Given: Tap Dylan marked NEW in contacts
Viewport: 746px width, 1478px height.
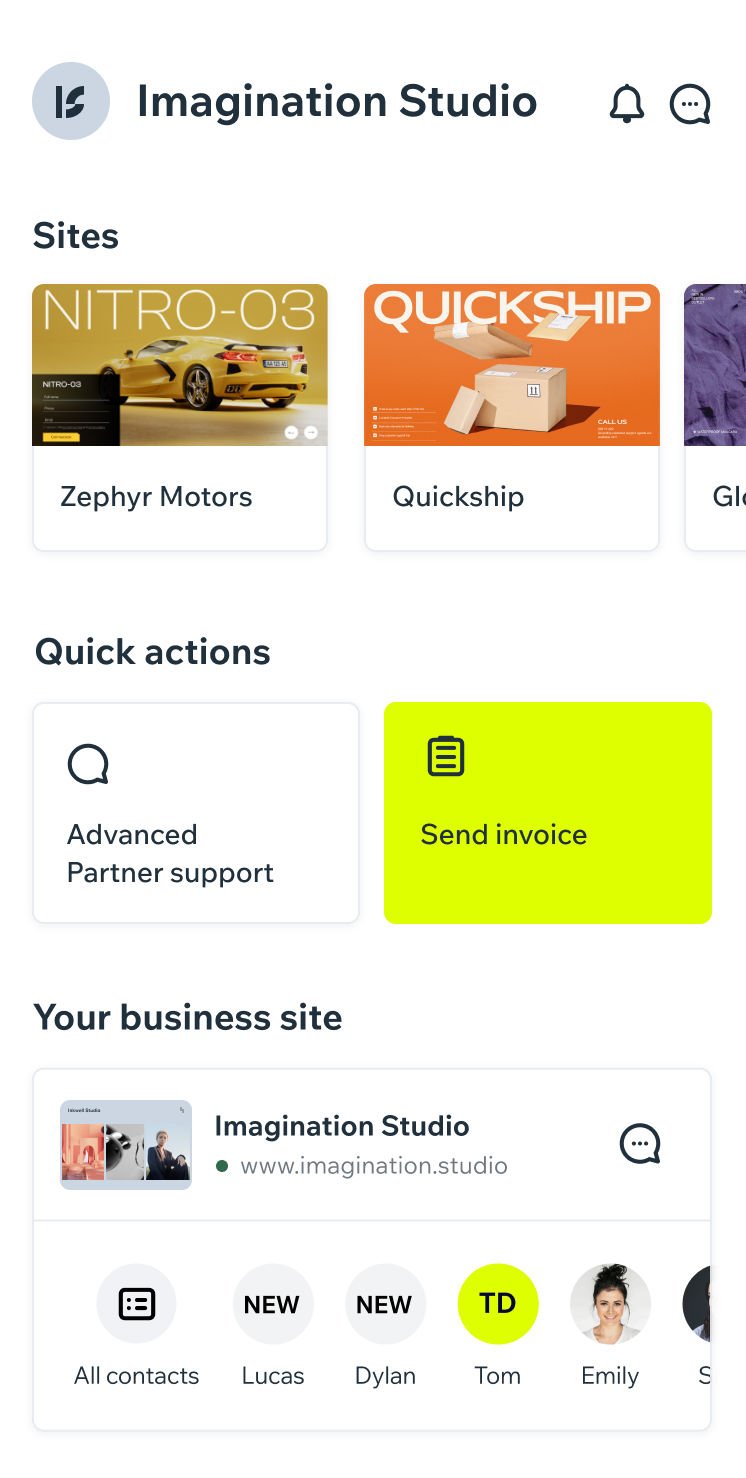Looking at the screenshot, I should [x=385, y=1303].
